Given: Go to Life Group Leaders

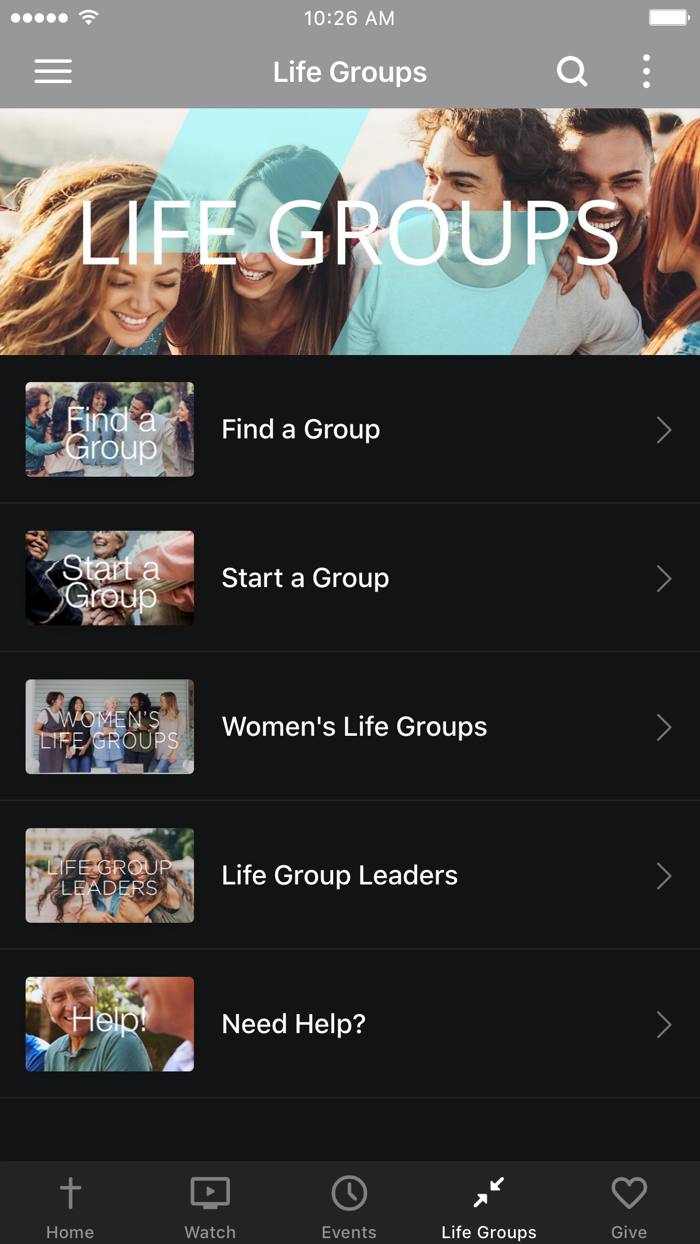Looking at the screenshot, I should [350, 875].
